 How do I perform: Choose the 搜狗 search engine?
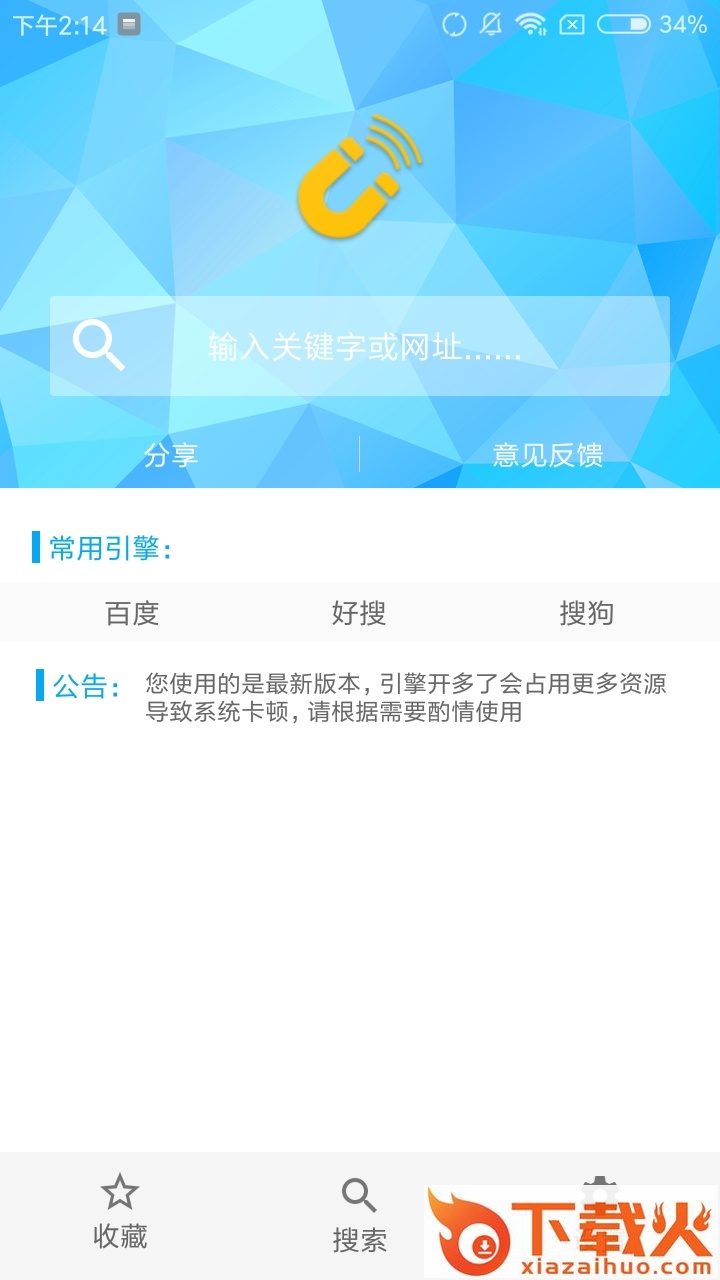click(x=587, y=613)
